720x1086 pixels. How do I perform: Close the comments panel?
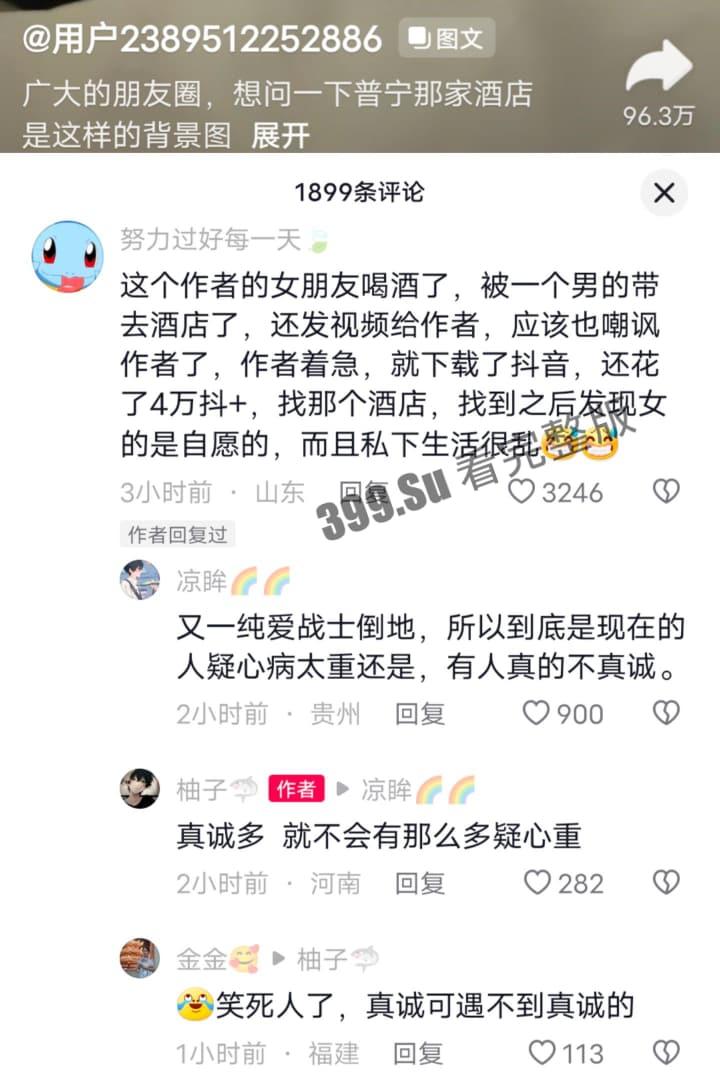[664, 193]
